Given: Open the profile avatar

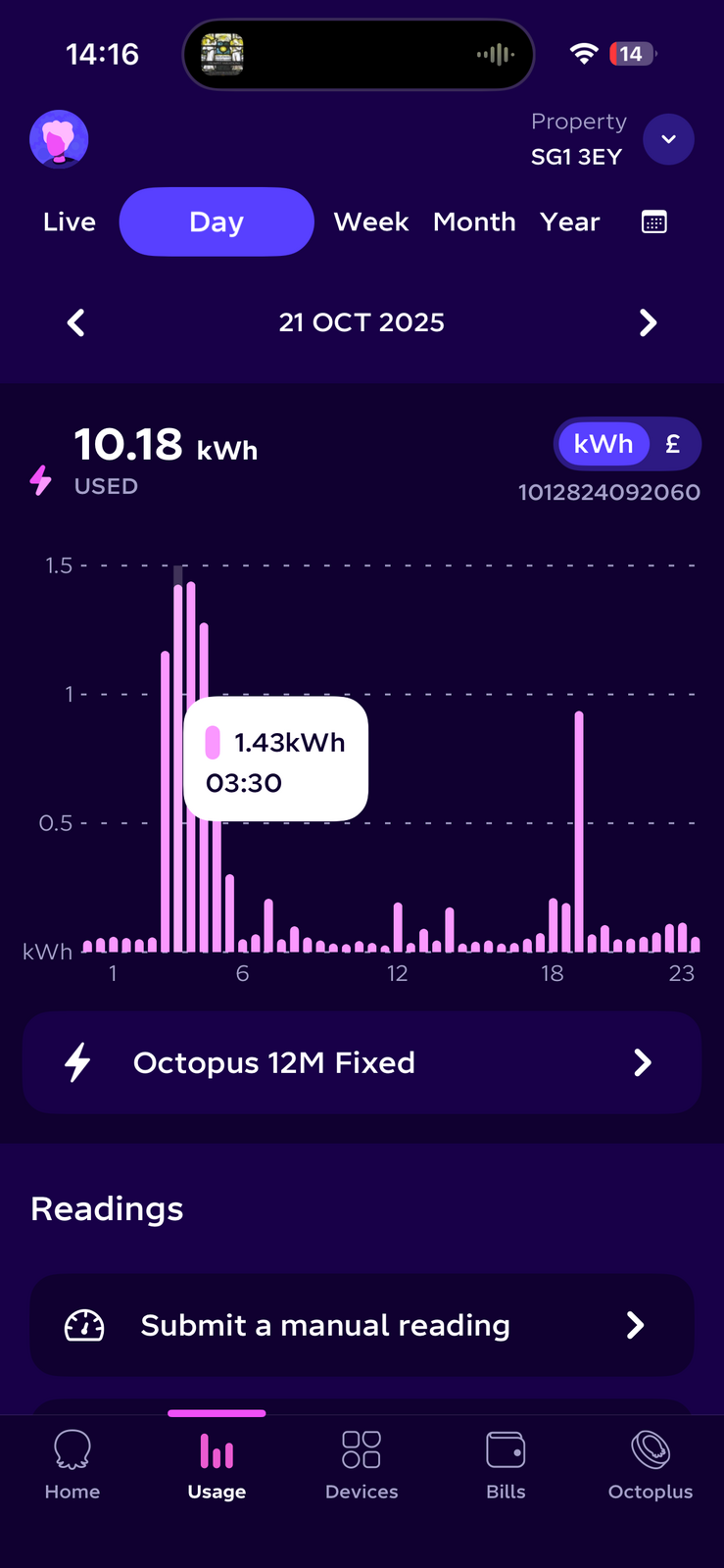Looking at the screenshot, I should coord(60,139).
